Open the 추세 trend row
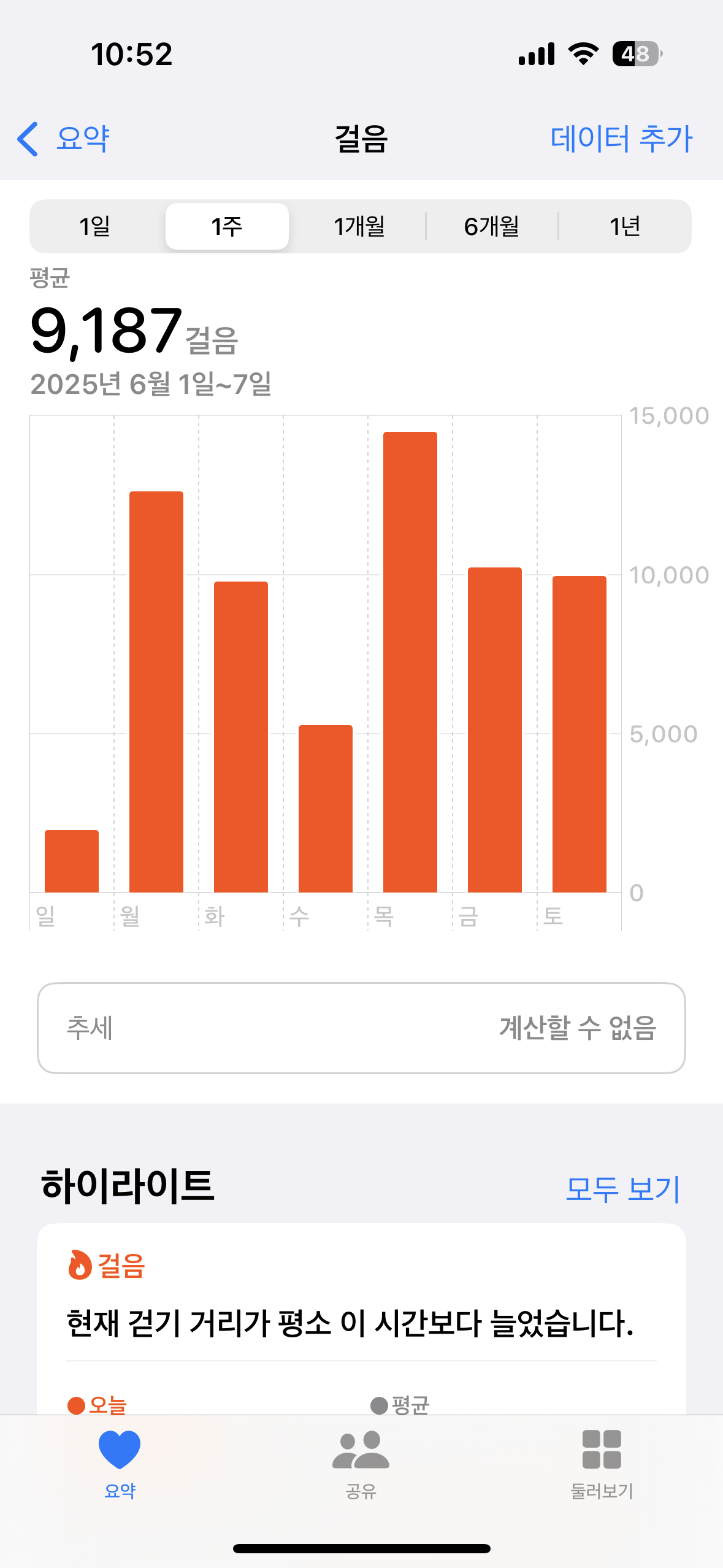The height and width of the screenshot is (1568, 723). pyautogui.click(x=361, y=1028)
